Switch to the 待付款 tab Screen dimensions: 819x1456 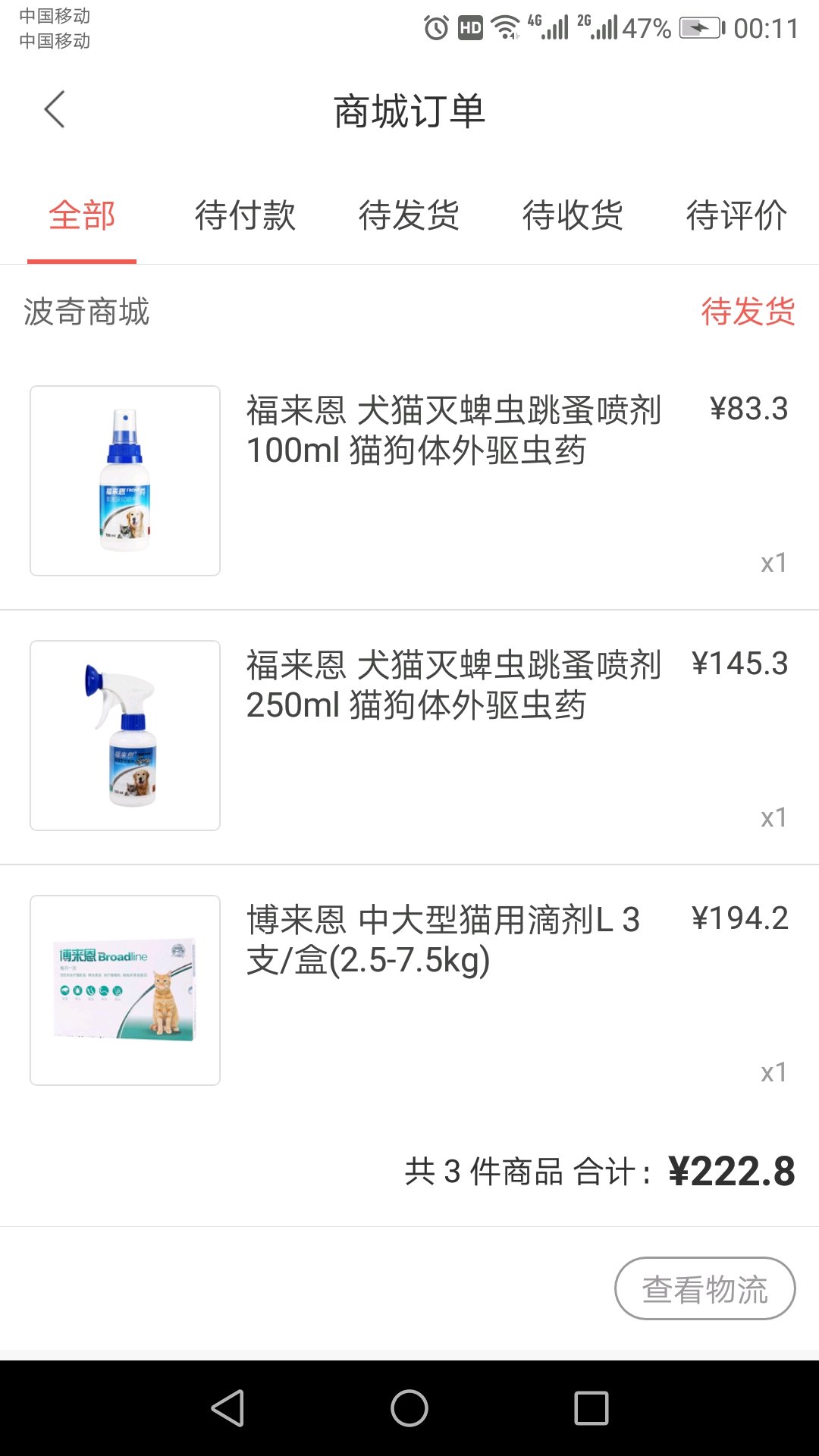click(245, 215)
